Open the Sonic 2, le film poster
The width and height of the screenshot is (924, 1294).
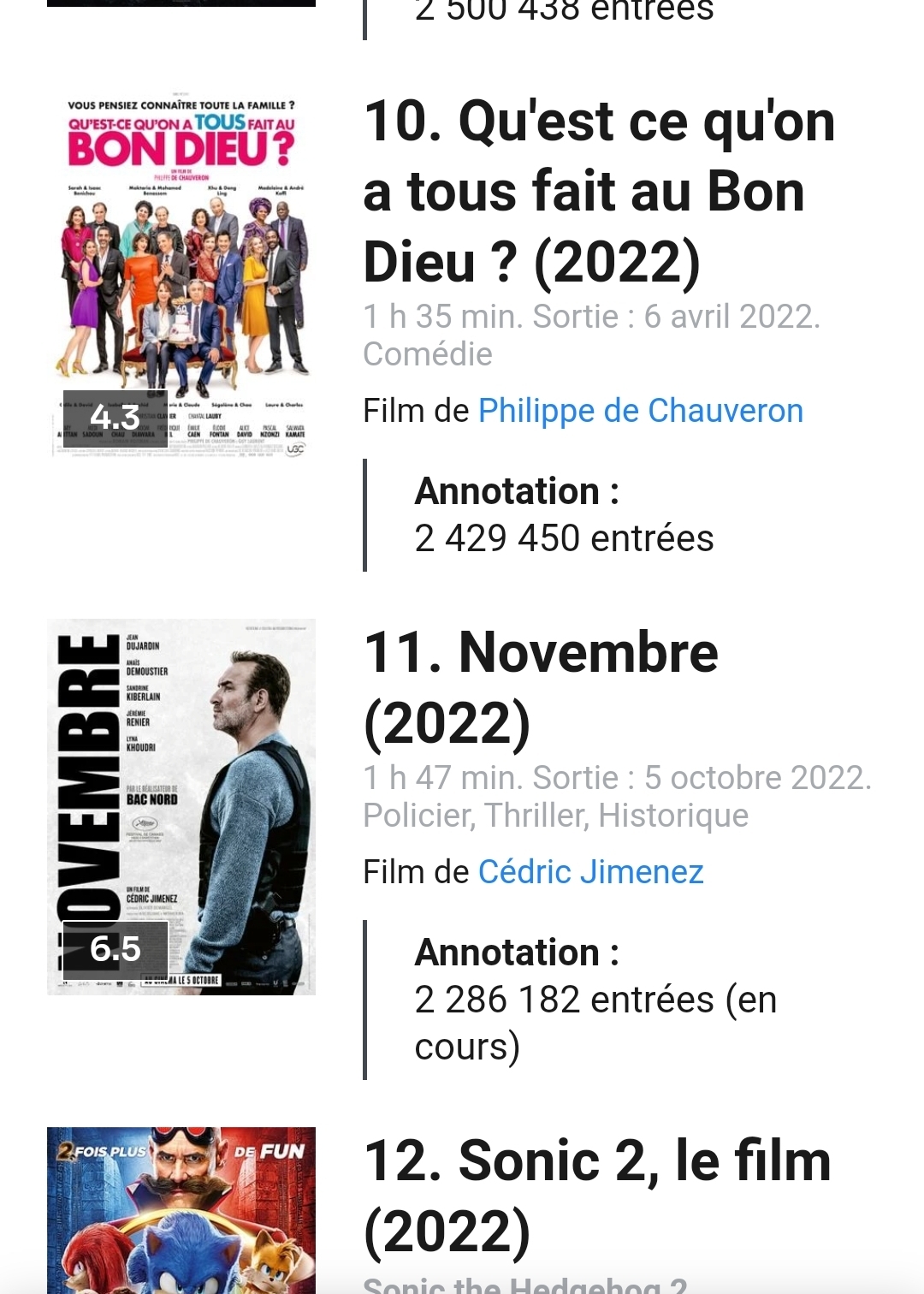tap(181, 1210)
